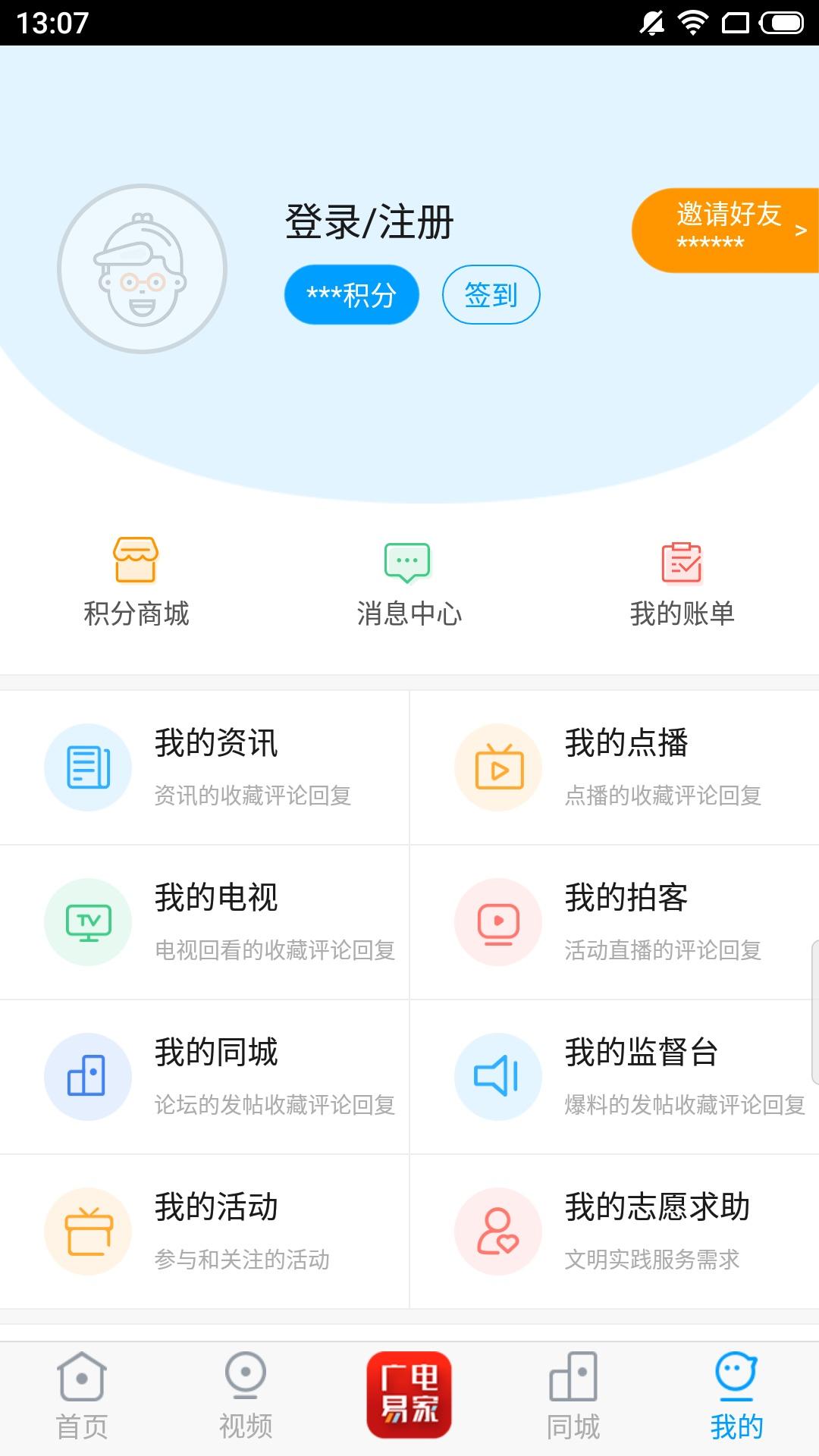Click the 我的拍客 video icon
The height and width of the screenshot is (1456, 819).
pos(498,922)
